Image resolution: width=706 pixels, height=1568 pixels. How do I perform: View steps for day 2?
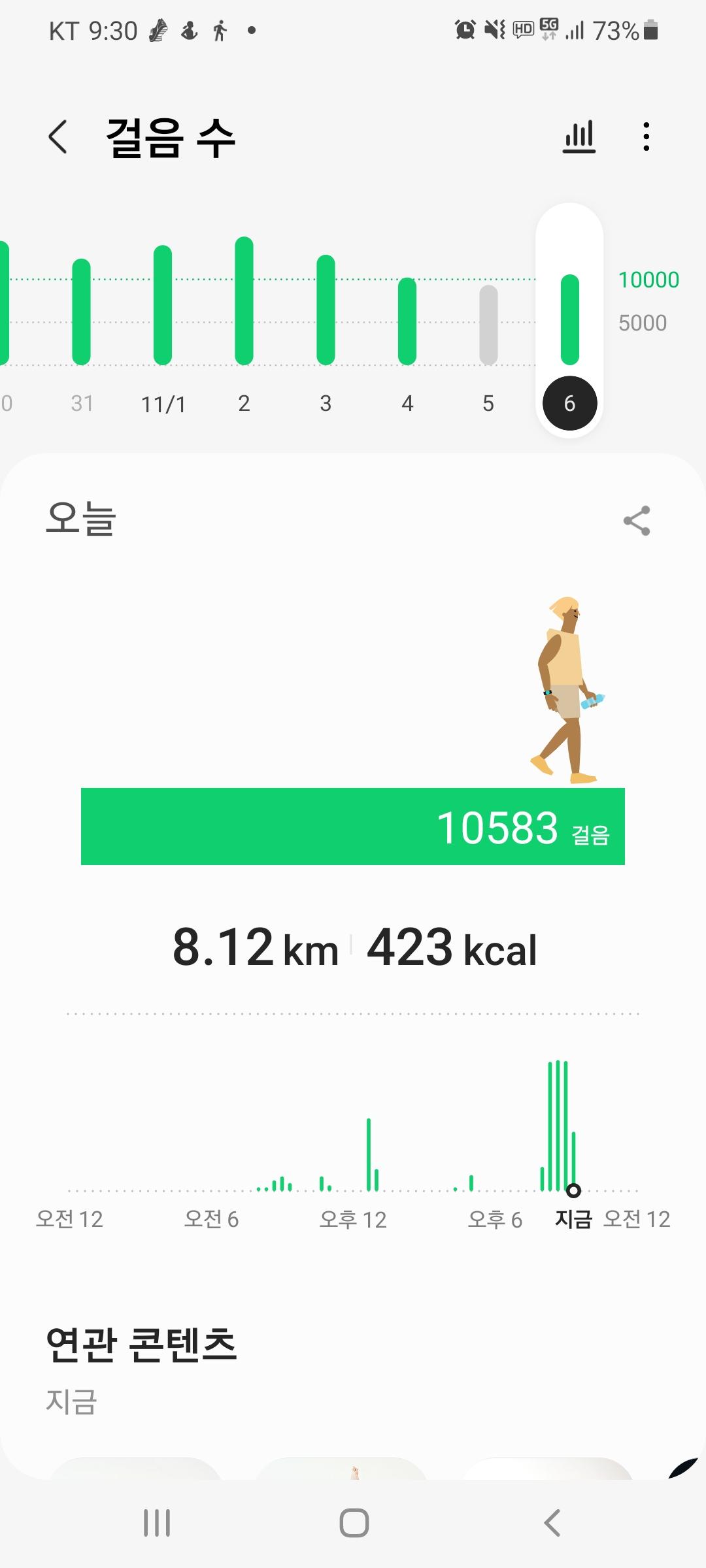[244, 302]
